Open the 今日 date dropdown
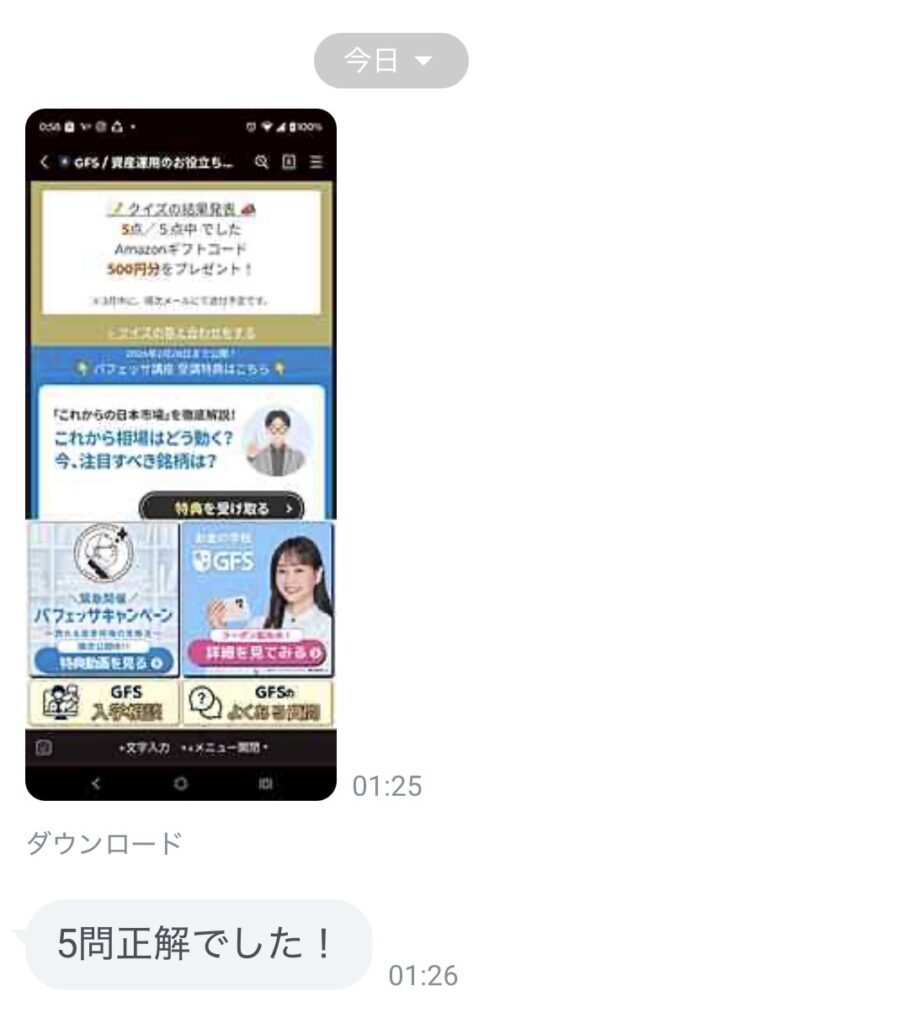This screenshot has width=899, height=1024. (x=391, y=61)
